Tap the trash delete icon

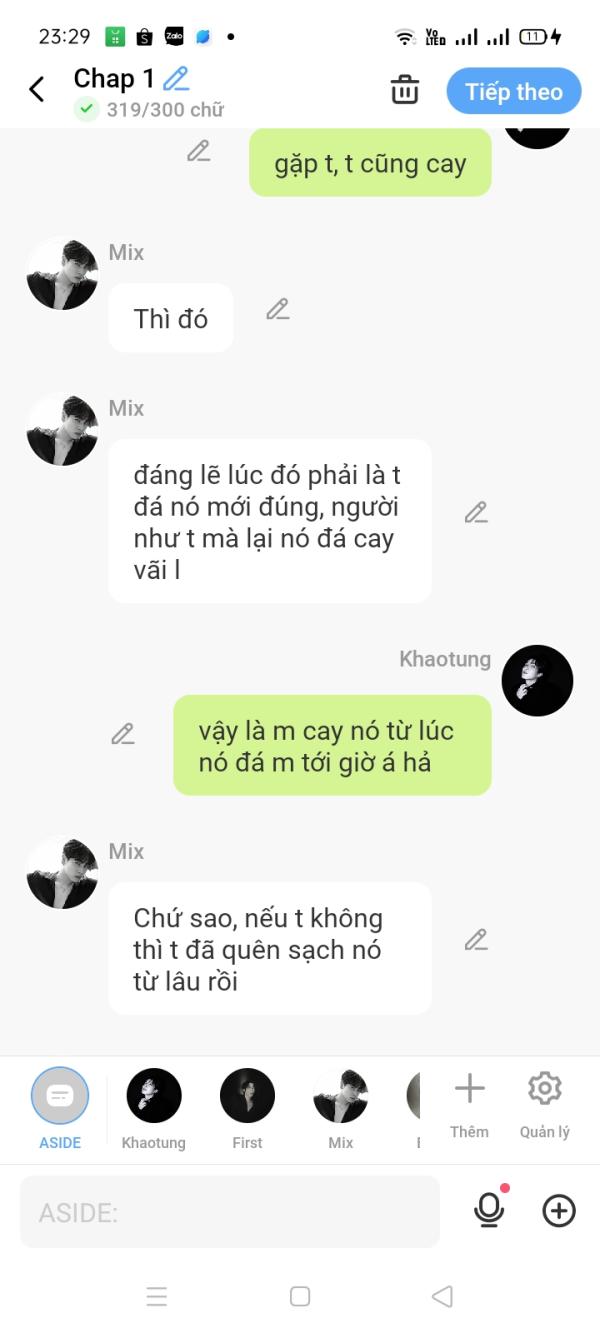[405, 90]
